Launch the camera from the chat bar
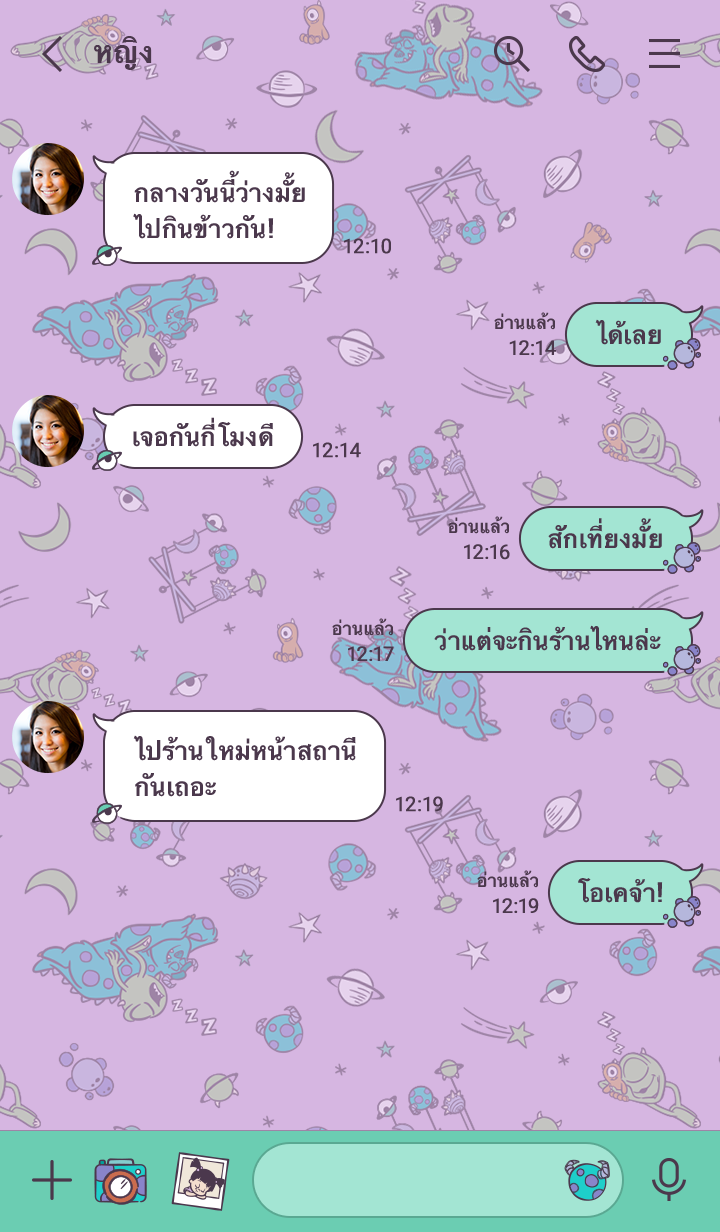 pos(120,1181)
